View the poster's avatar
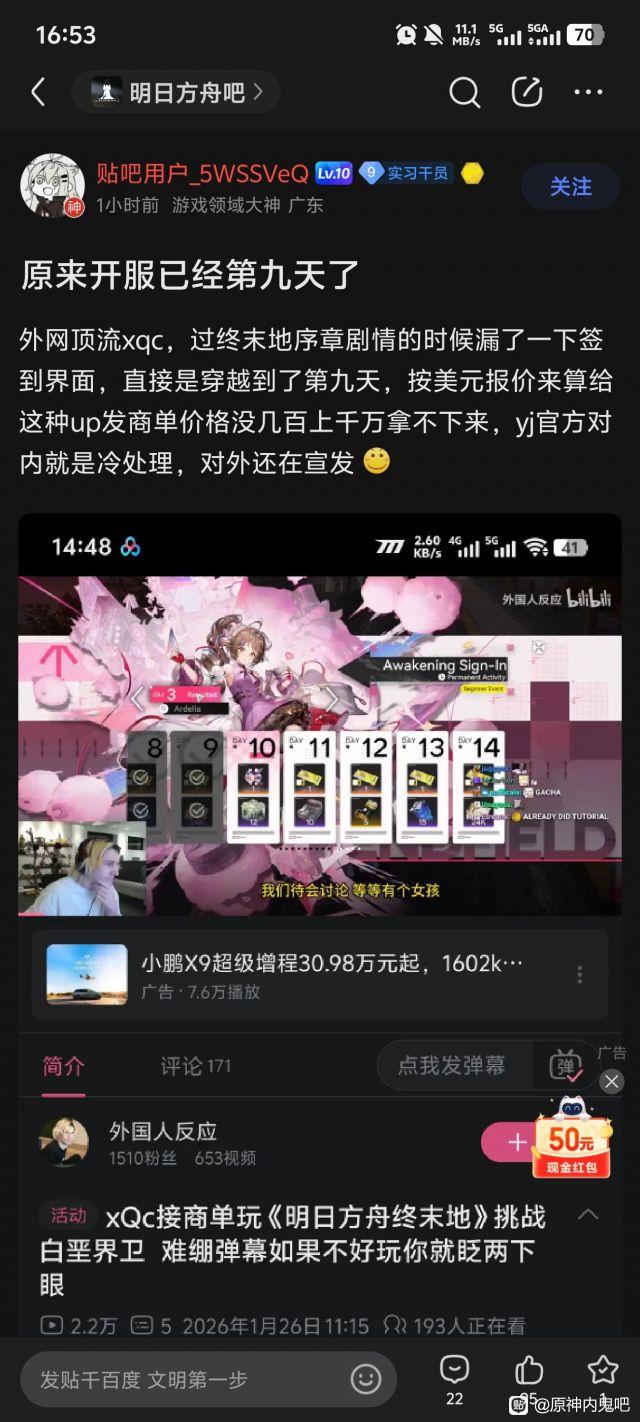 click(x=52, y=185)
